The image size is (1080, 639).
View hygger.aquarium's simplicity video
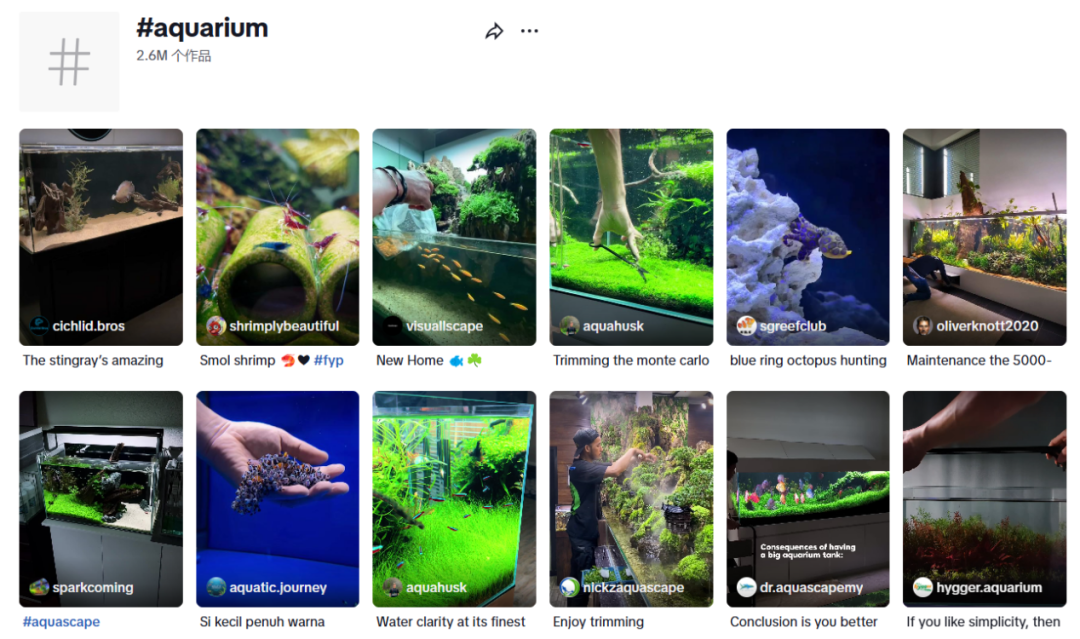coord(984,499)
